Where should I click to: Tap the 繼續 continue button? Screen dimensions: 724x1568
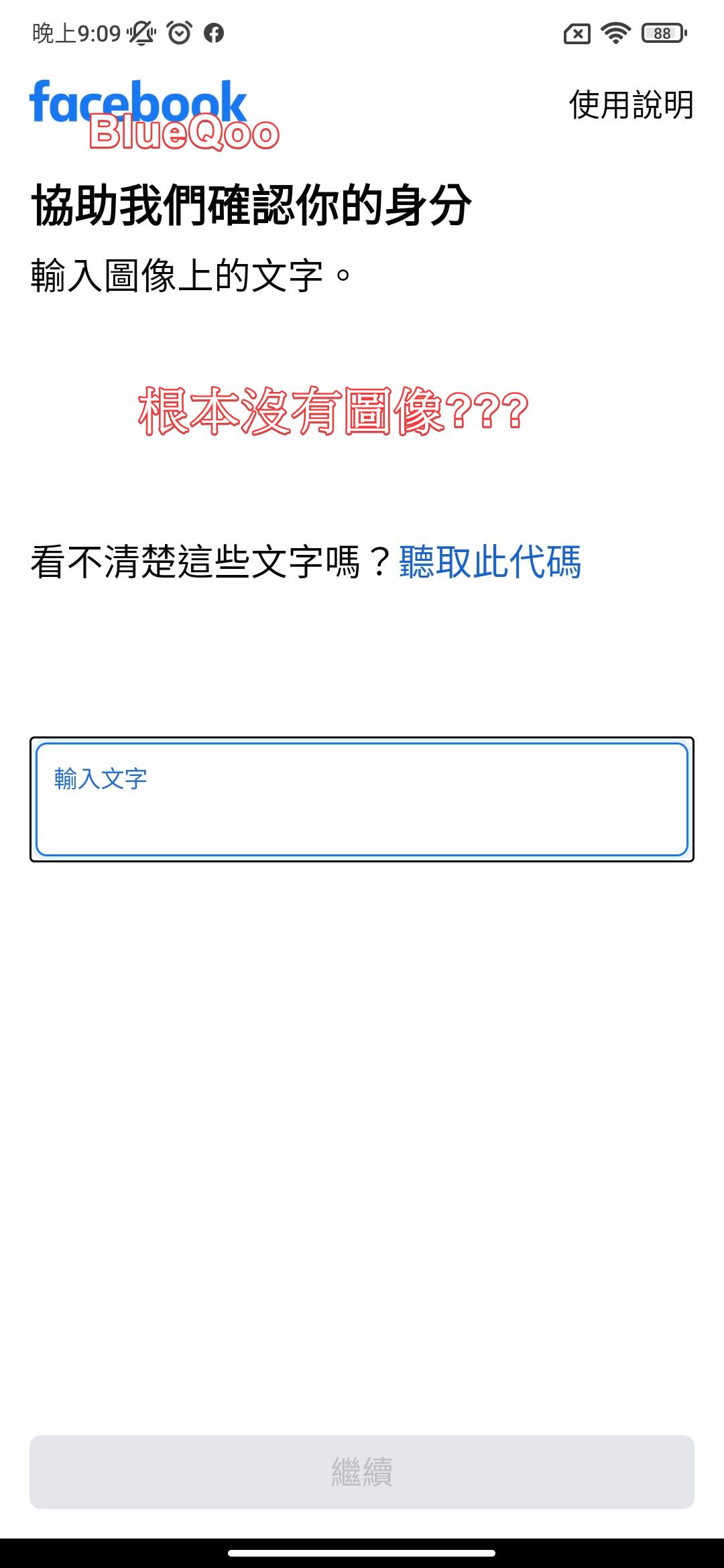pos(362,1472)
